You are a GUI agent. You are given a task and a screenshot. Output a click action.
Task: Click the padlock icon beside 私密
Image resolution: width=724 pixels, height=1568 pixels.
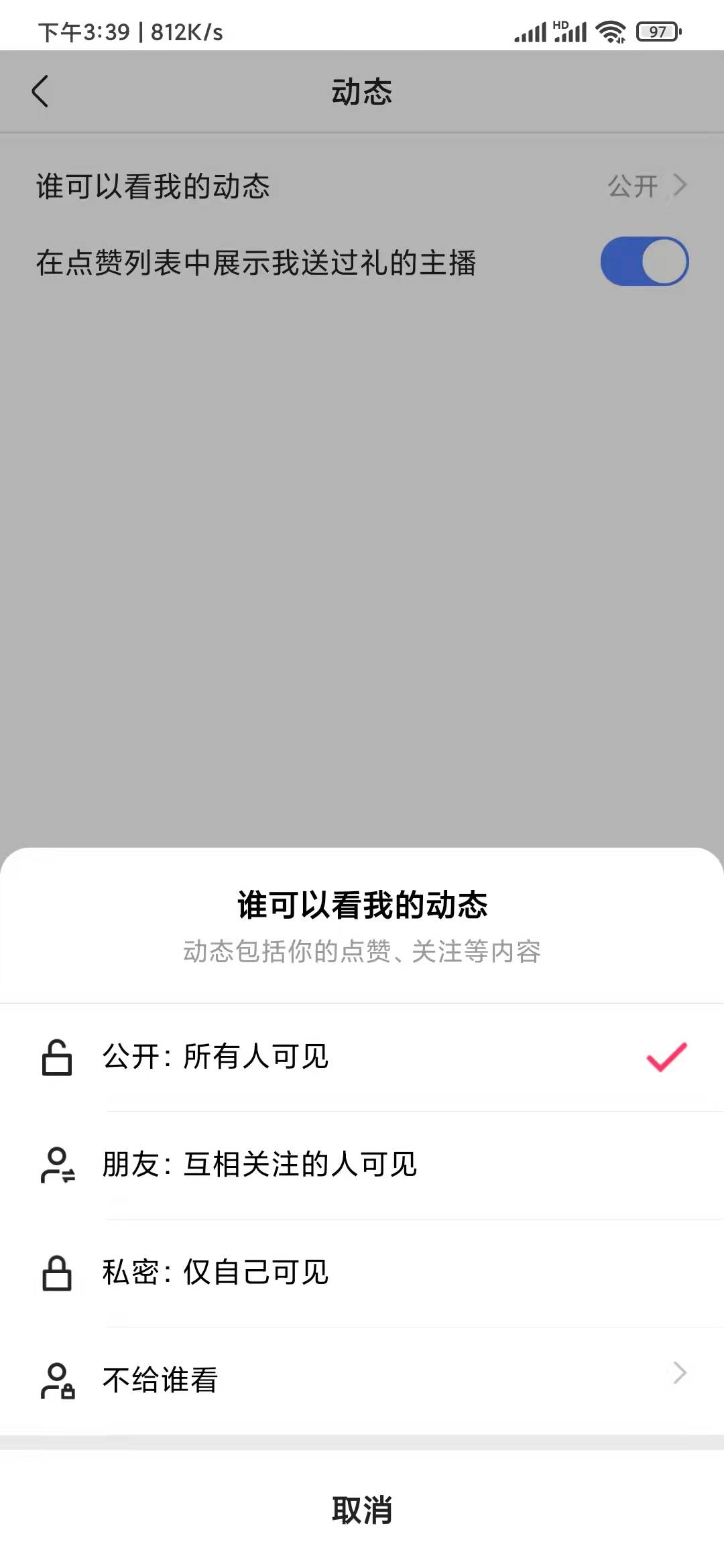point(56,1272)
